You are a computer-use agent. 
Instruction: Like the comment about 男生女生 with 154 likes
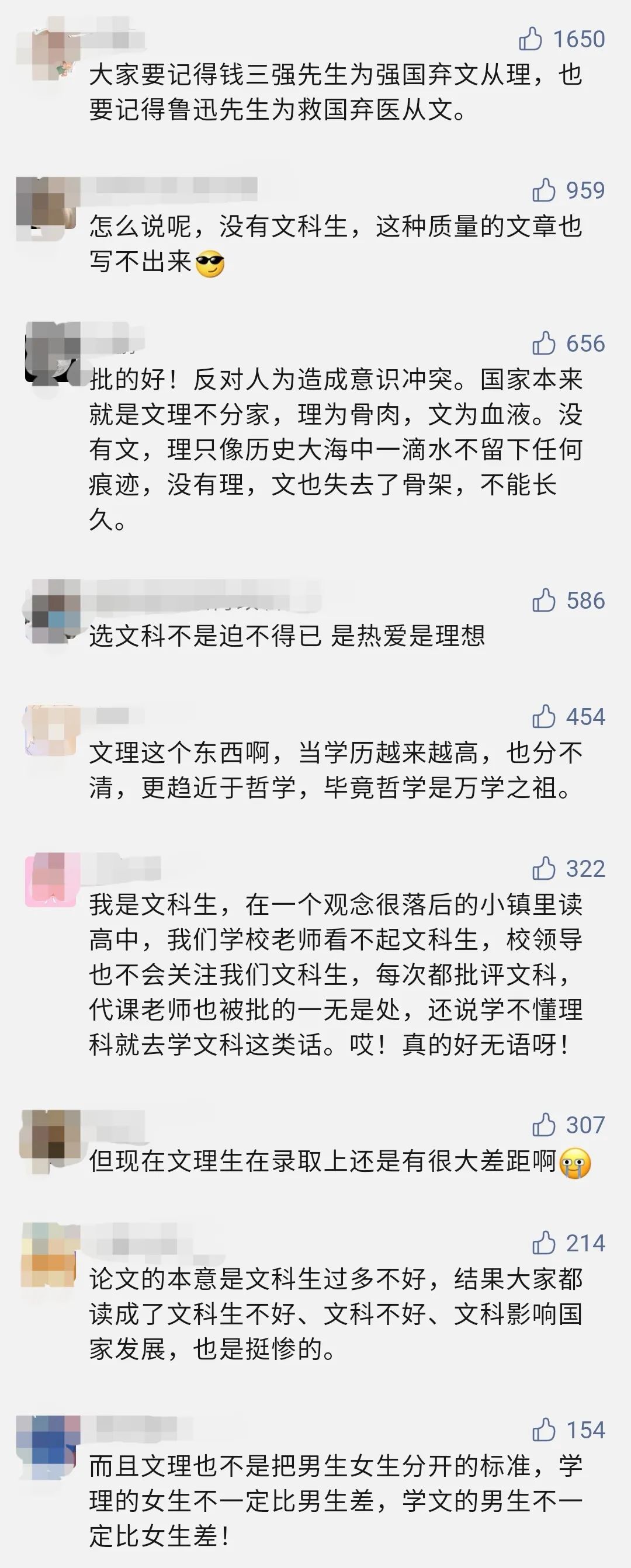click(543, 1430)
